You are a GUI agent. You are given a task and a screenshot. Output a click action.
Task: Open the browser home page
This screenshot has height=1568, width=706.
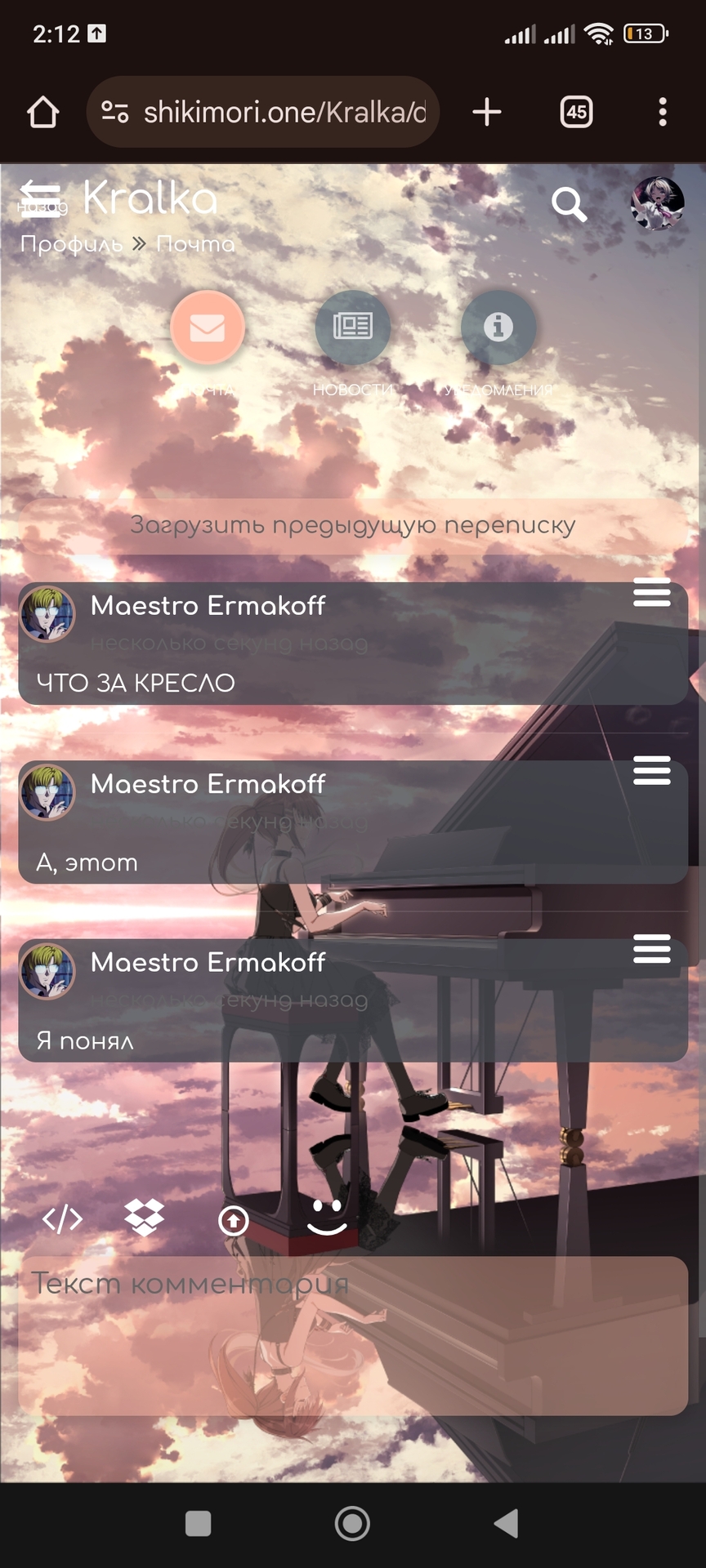(x=42, y=112)
